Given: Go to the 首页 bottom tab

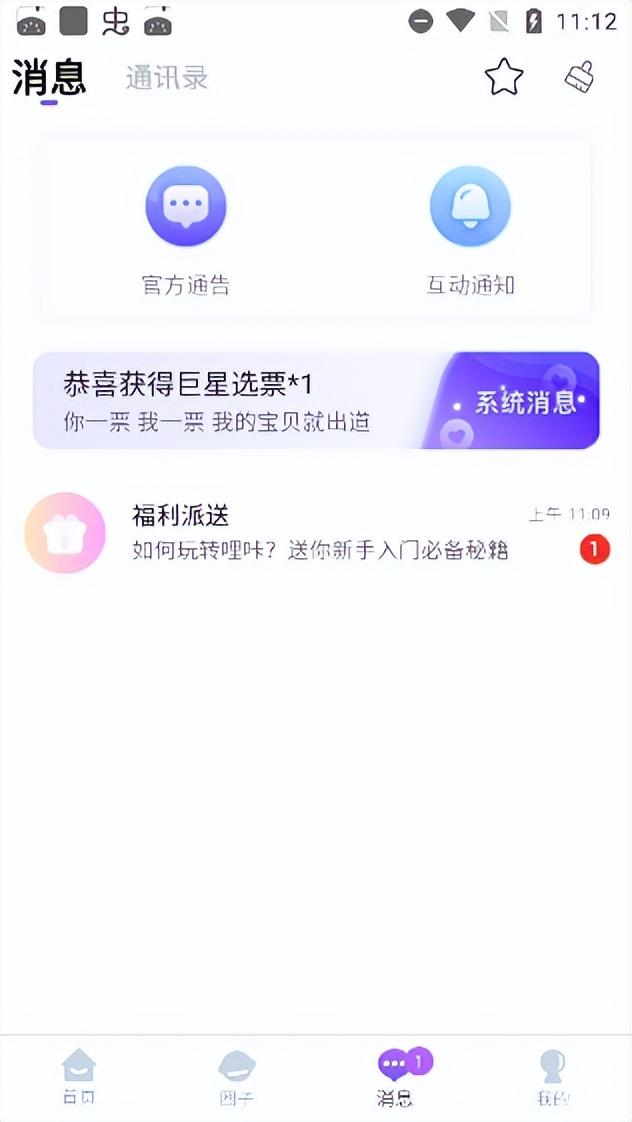Looking at the screenshot, I should tap(79, 1077).
